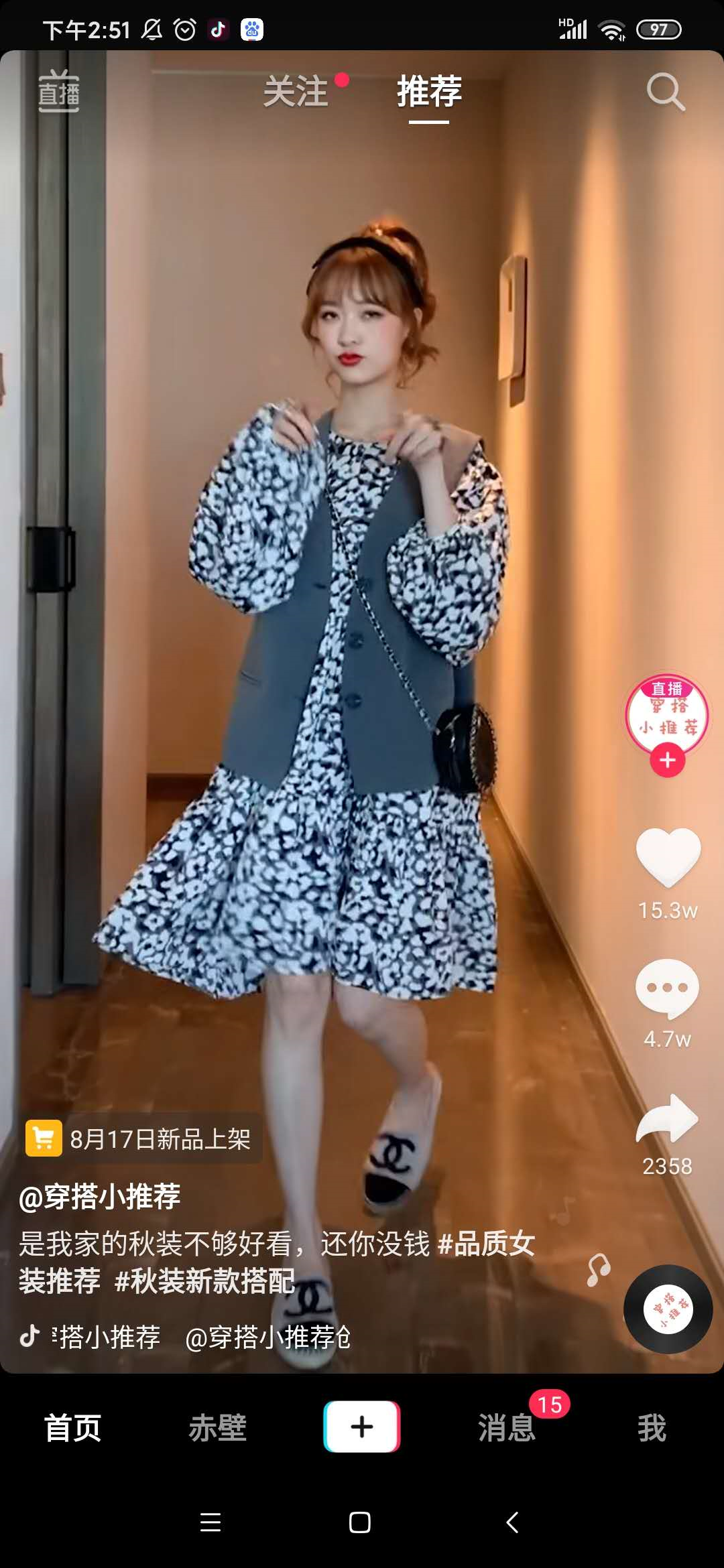724x1568 pixels.
Task: Follow the creator with the plus button
Action: click(x=667, y=761)
